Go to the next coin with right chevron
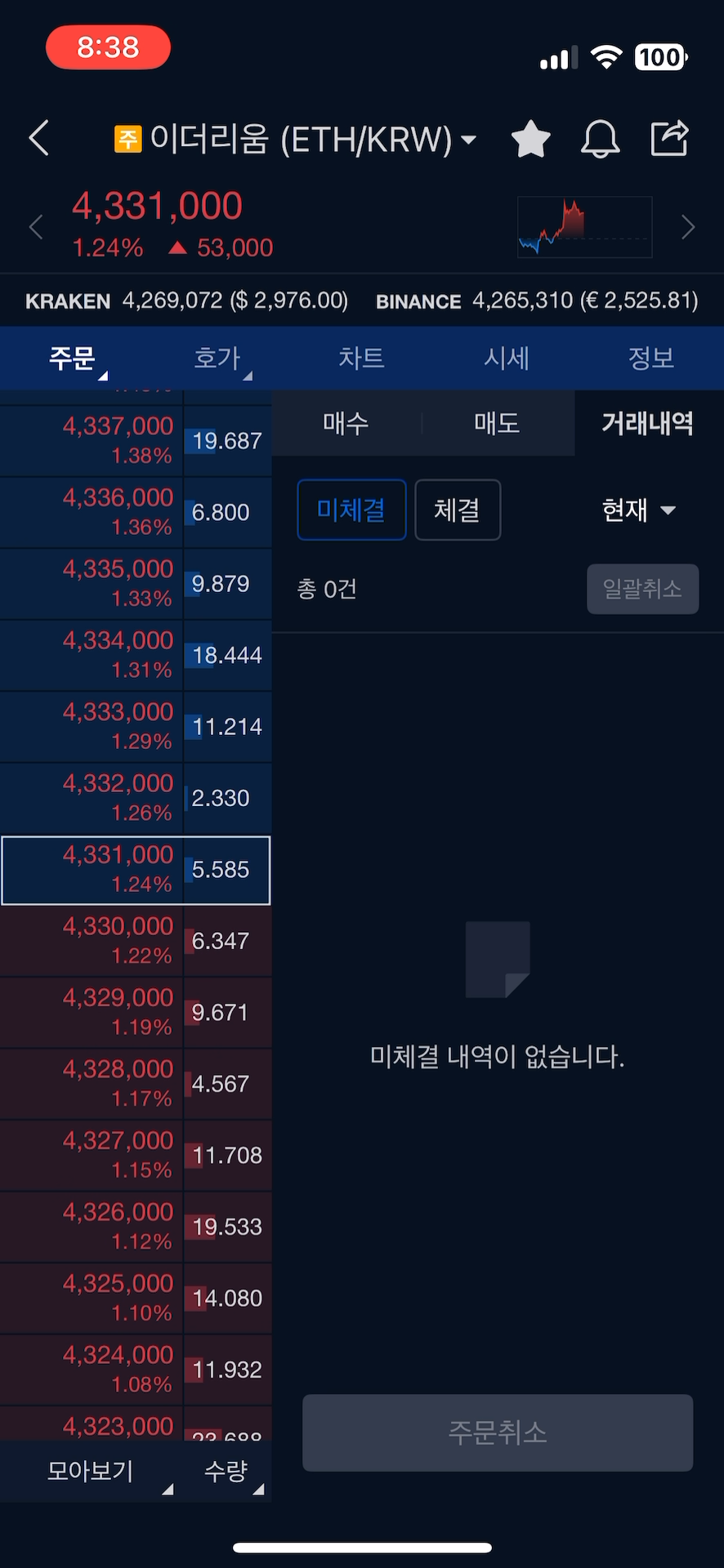 pos(688,227)
